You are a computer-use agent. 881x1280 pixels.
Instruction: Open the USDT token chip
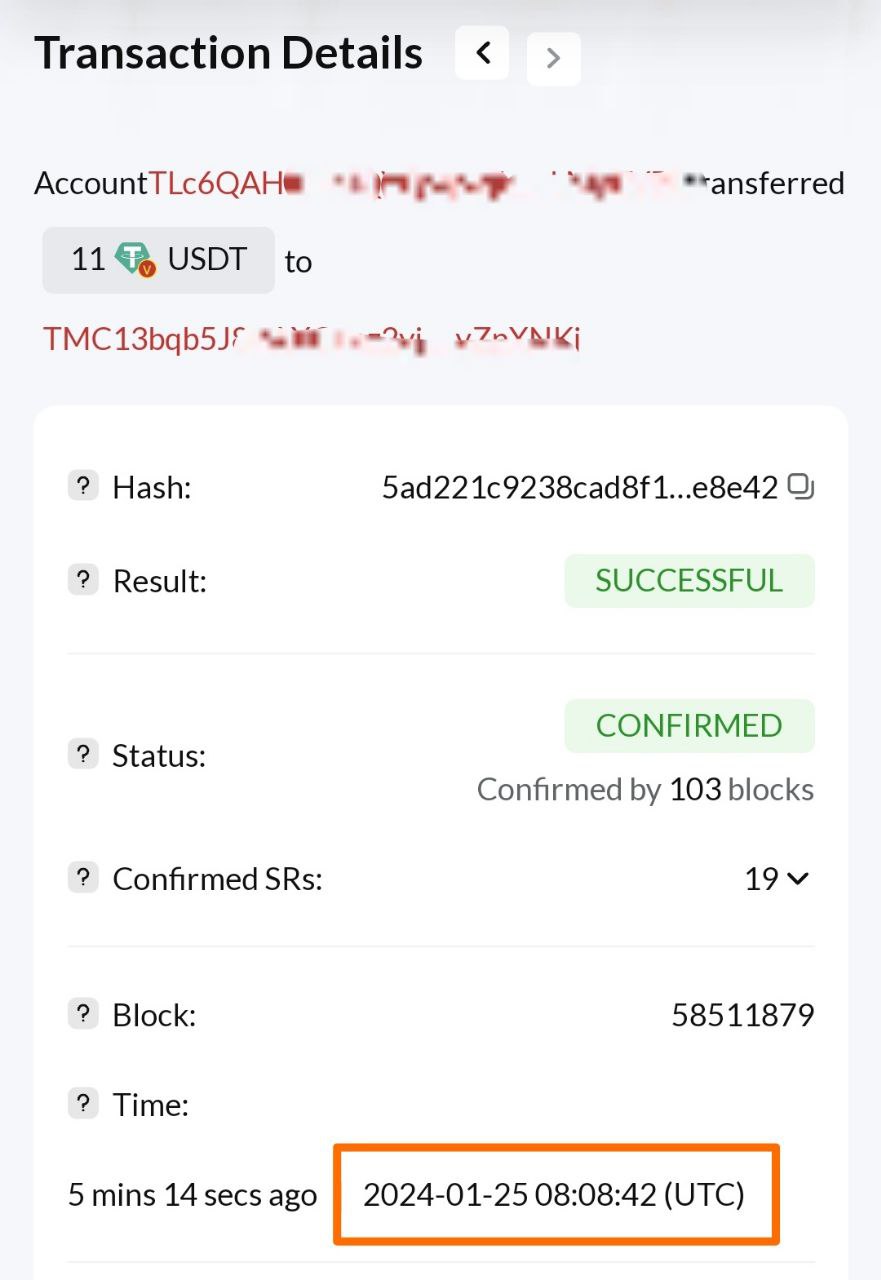[x=158, y=260]
